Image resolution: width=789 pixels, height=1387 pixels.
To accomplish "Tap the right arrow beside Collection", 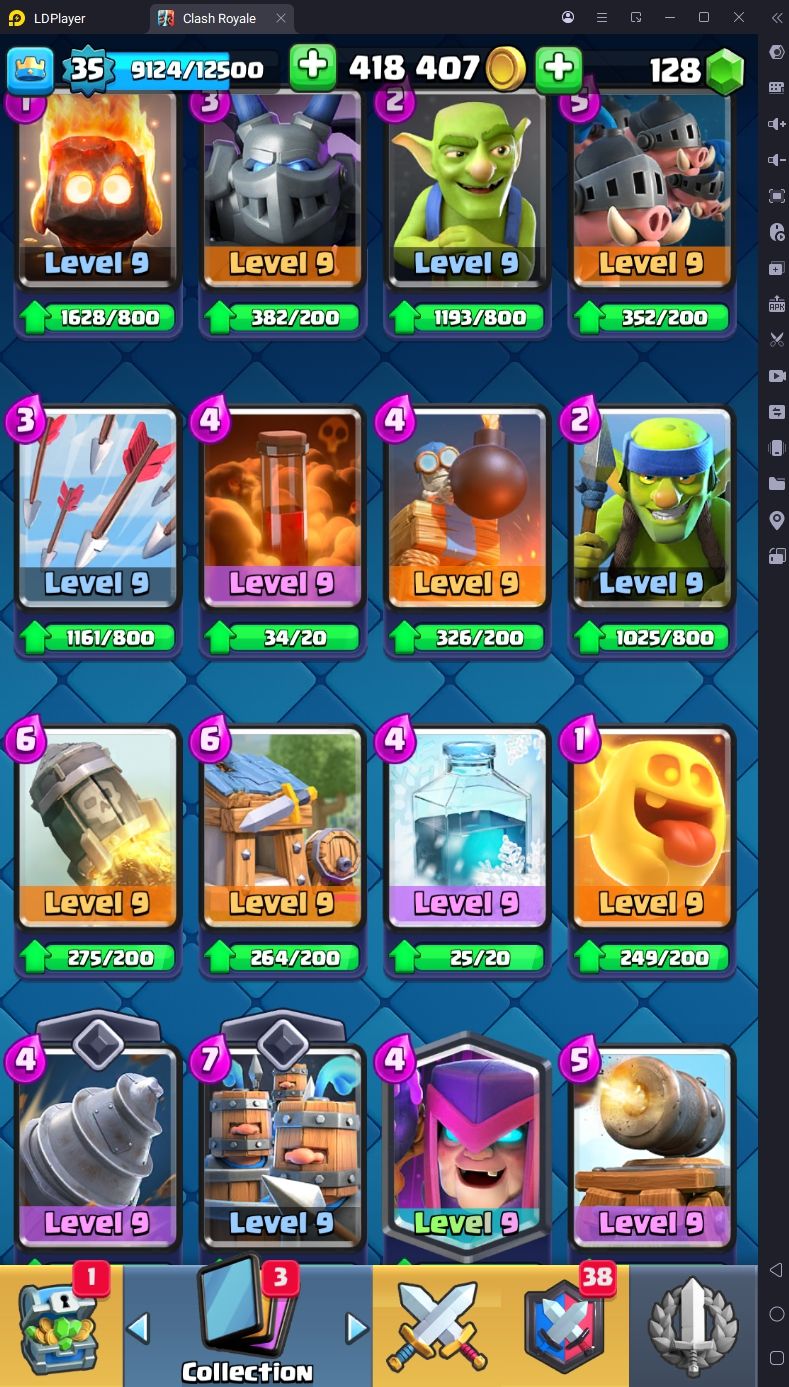I will (357, 1328).
